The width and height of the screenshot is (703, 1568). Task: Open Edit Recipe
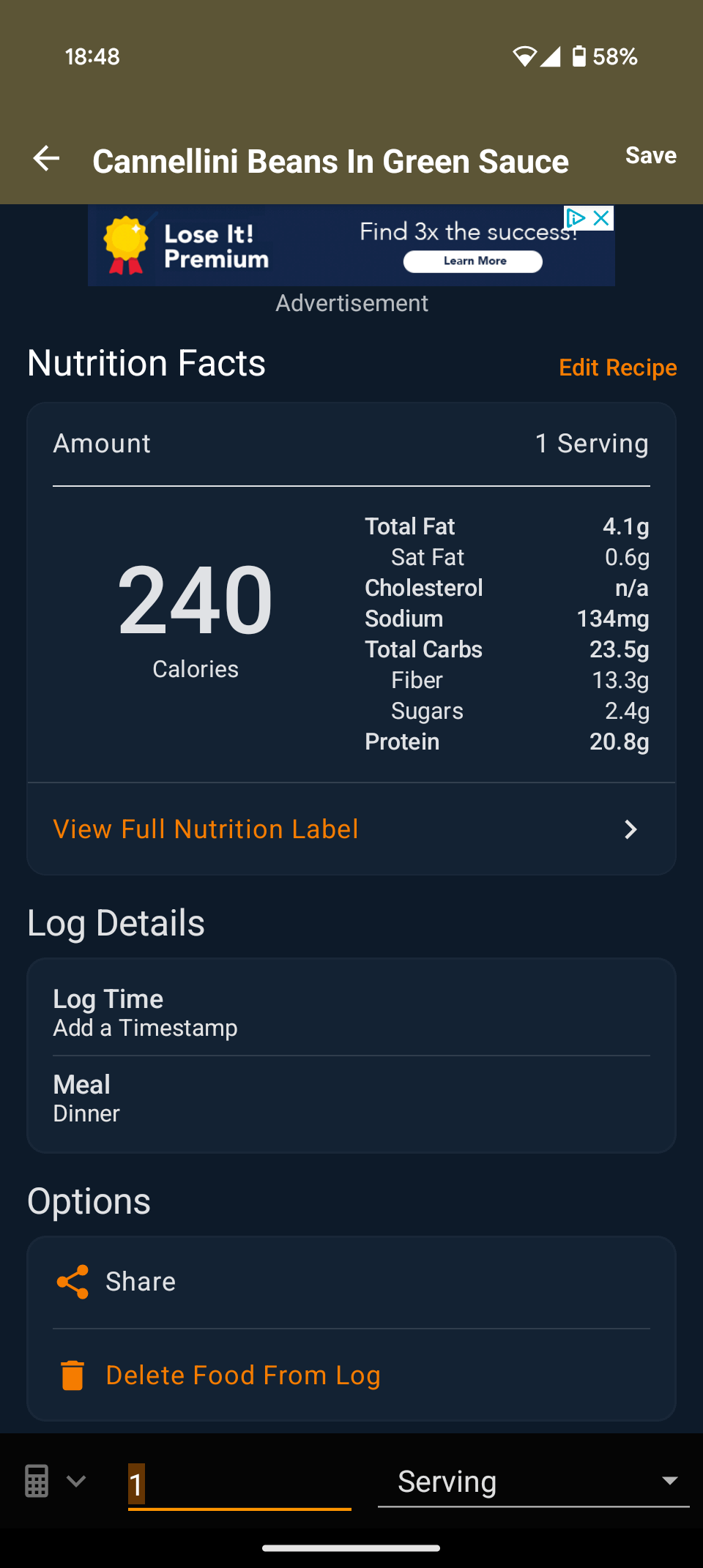point(617,367)
